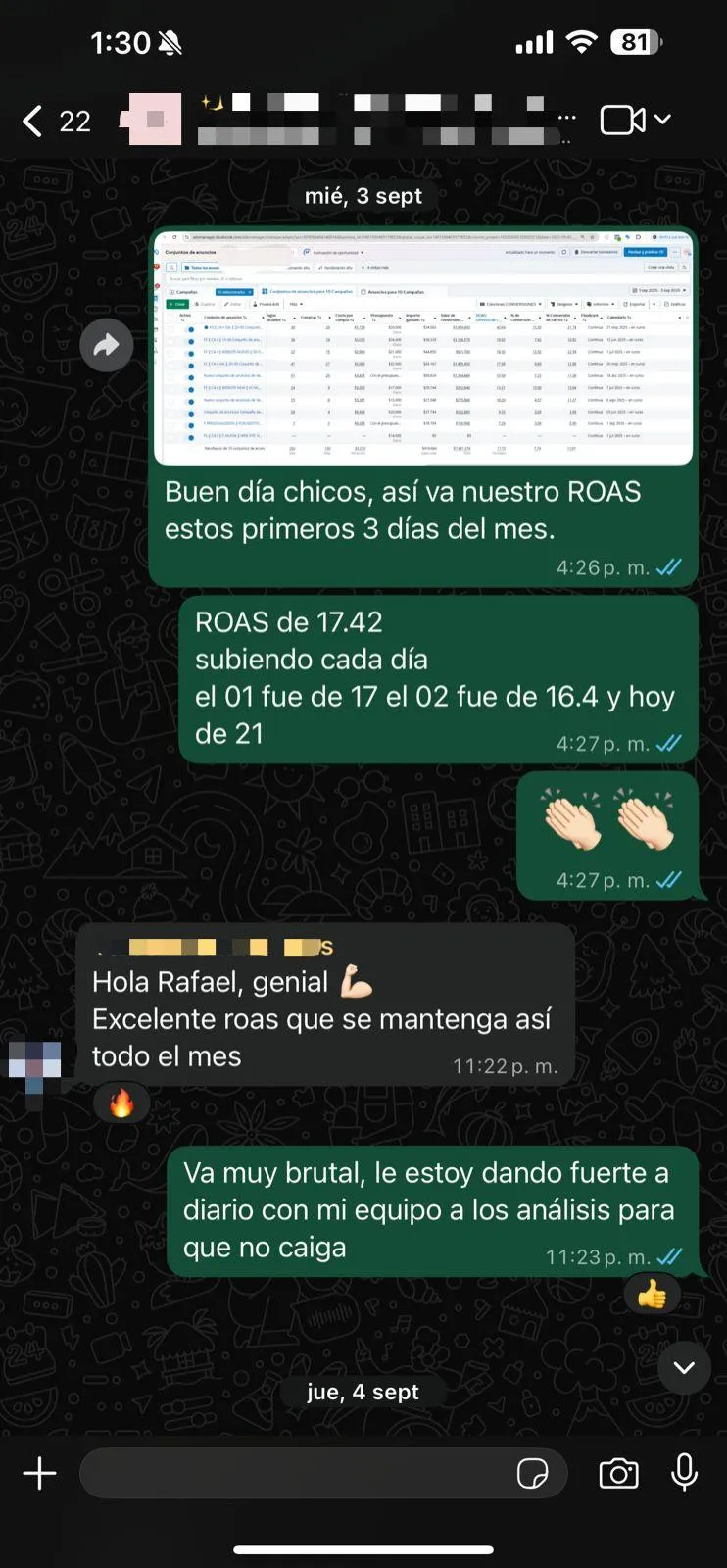Open the ROAS dashboard image

click(x=423, y=347)
